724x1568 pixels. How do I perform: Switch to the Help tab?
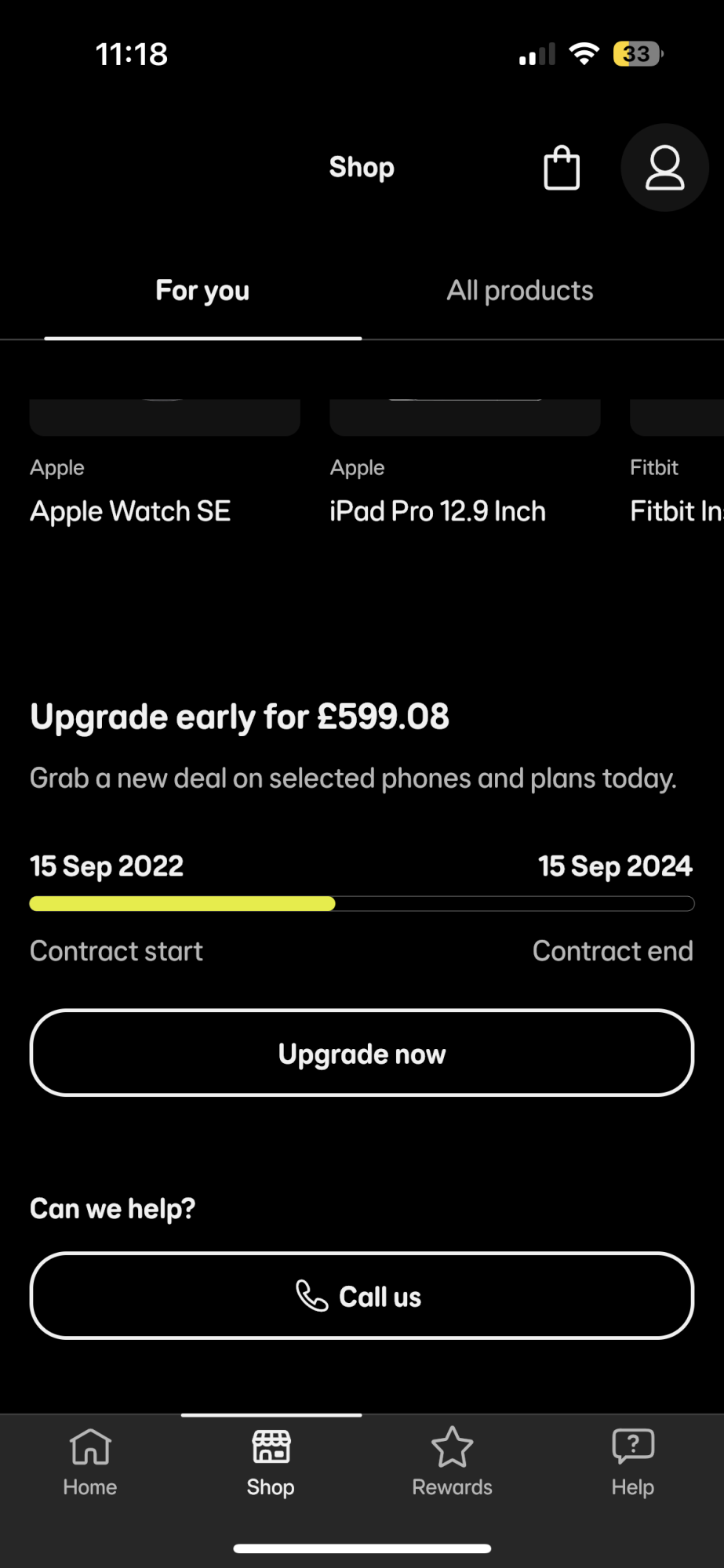click(x=633, y=1463)
